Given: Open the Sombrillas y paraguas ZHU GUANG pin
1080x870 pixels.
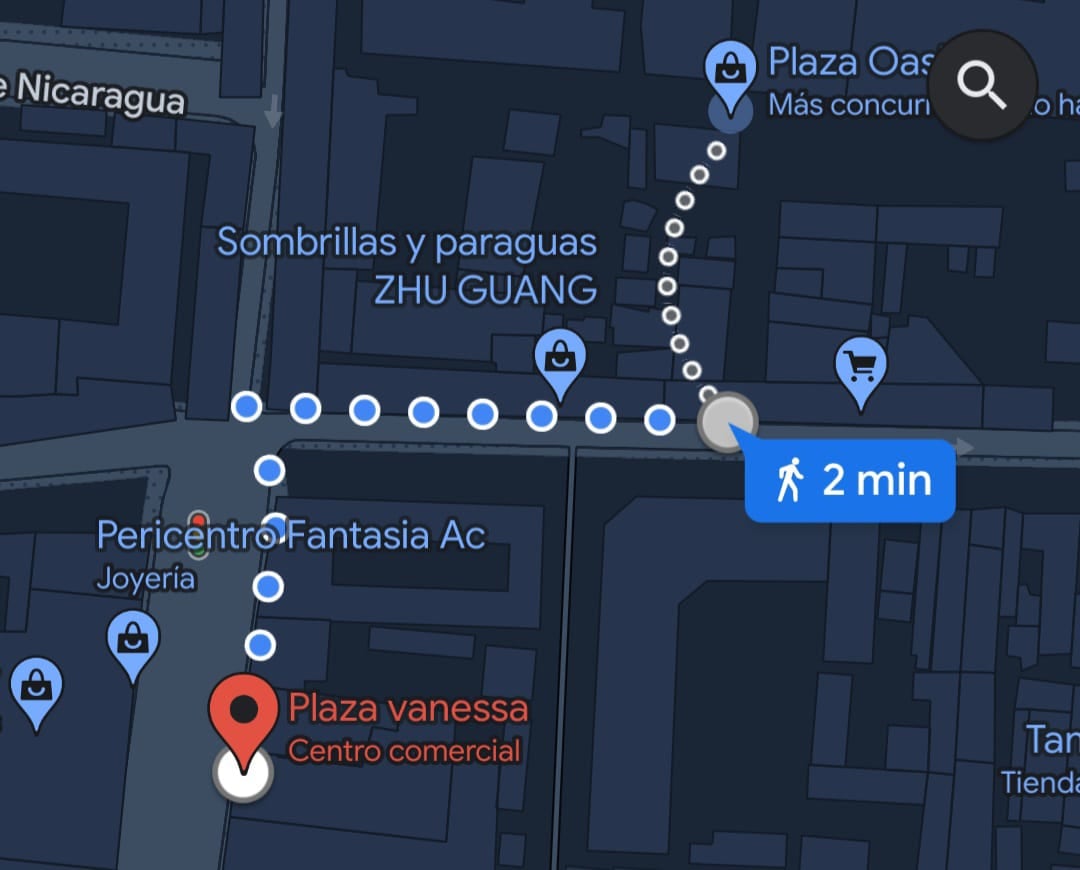Looking at the screenshot, I should pos(561,359).
